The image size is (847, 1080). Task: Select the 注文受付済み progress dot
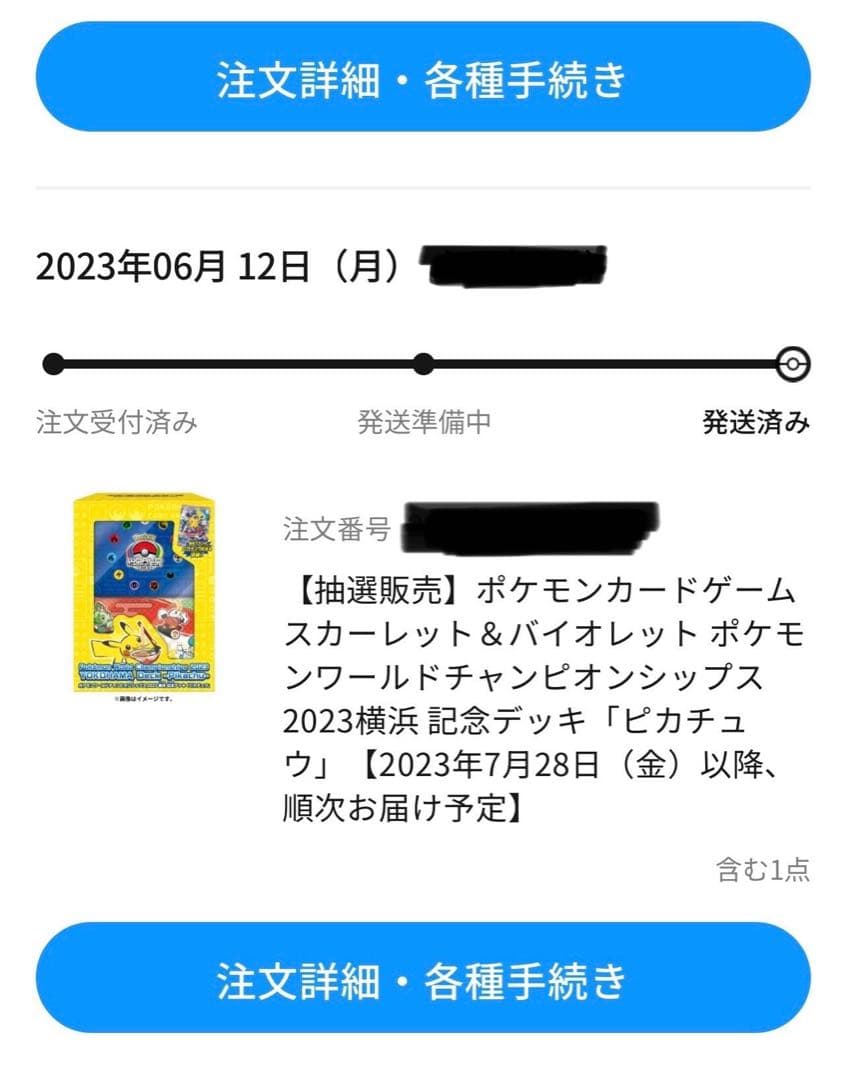[x=53, y=362]
